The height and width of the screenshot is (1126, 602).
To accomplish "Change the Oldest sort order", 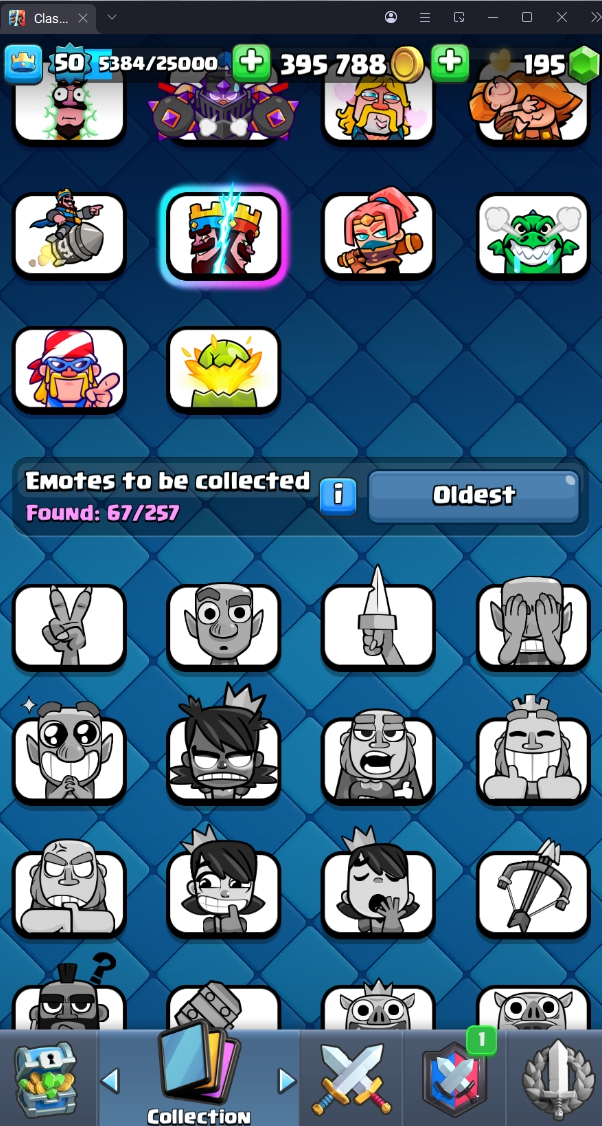I will [473, 496].
